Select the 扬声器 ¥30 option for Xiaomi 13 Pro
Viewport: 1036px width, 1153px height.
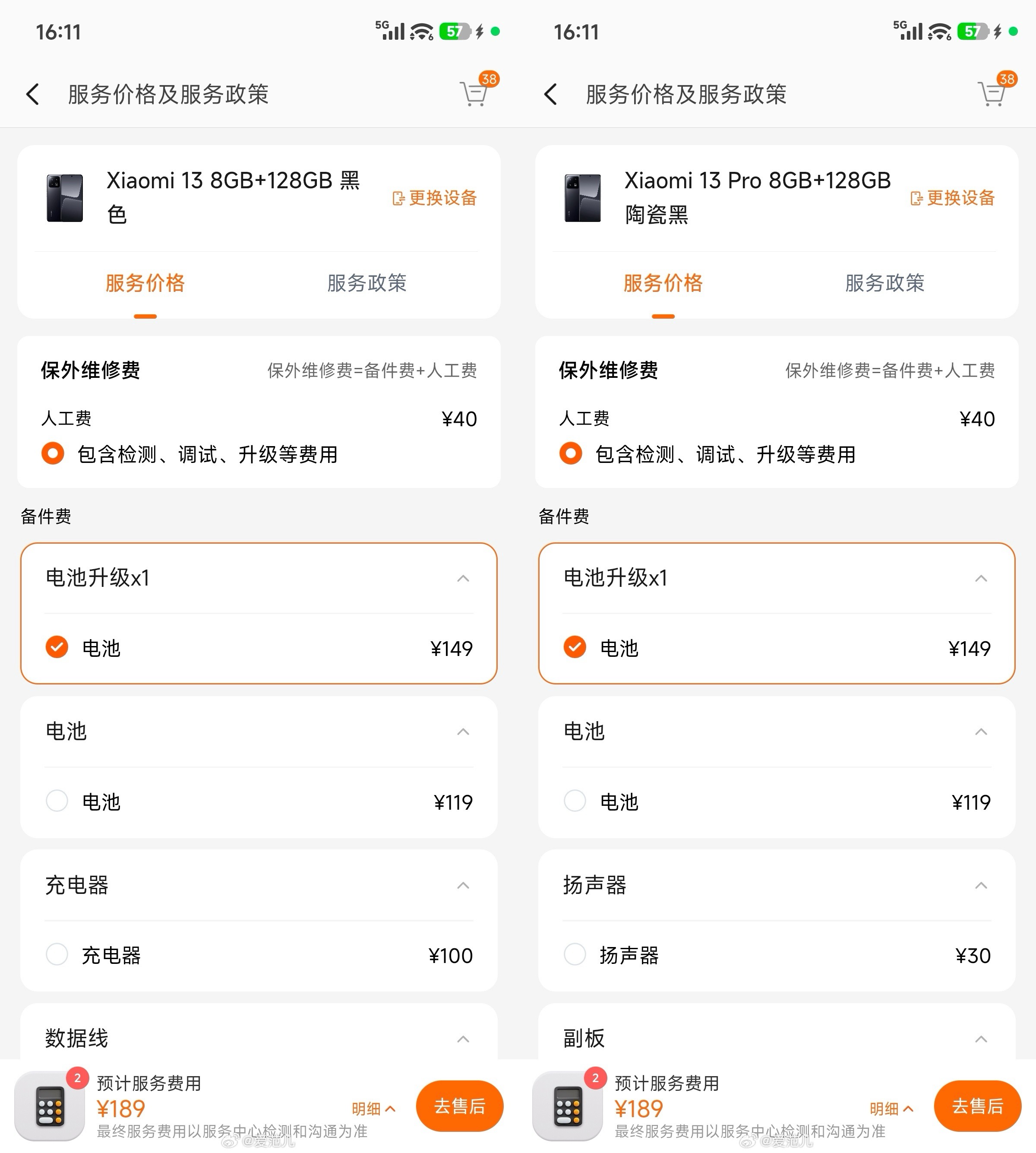tap(575, 954)
